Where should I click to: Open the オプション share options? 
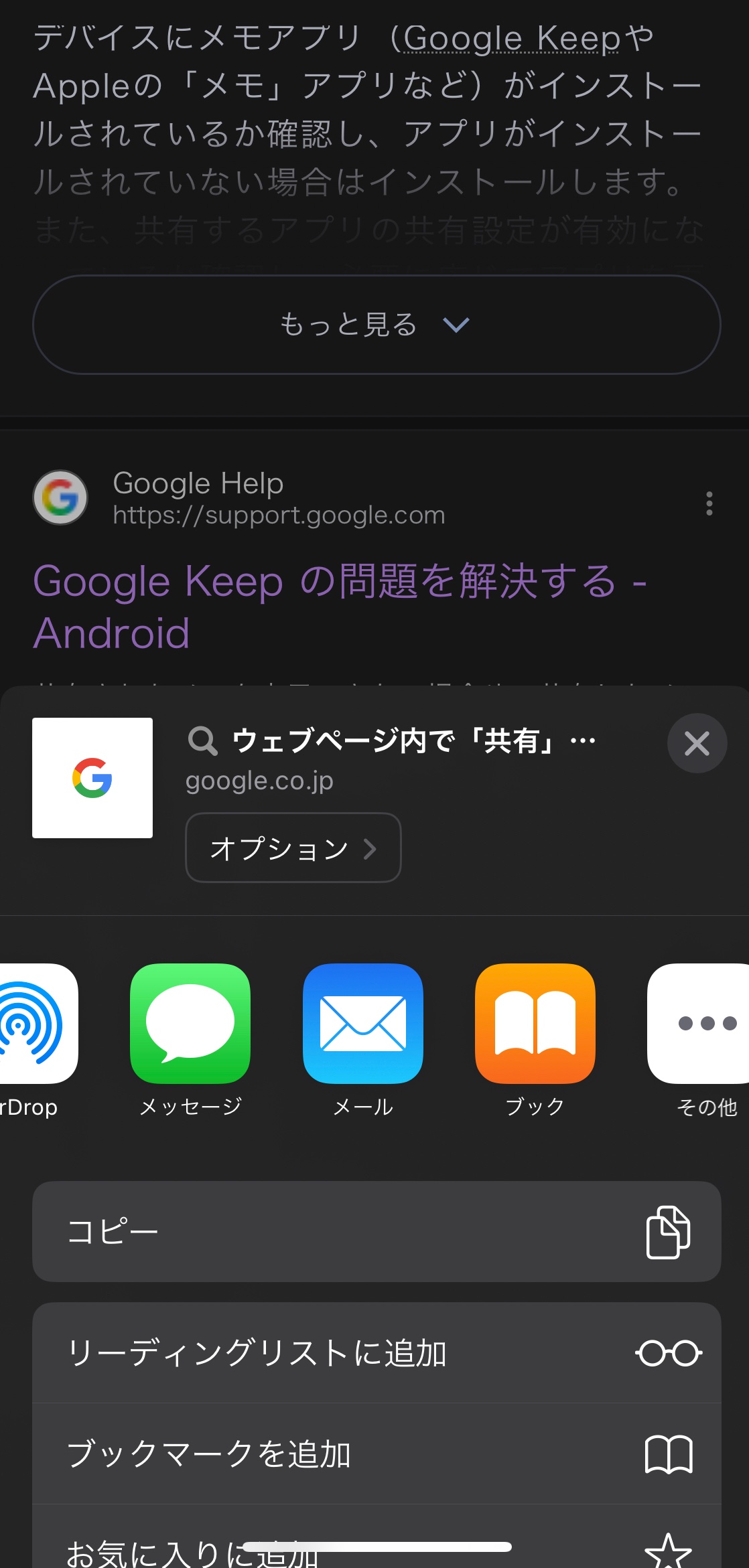pos(293,848)
